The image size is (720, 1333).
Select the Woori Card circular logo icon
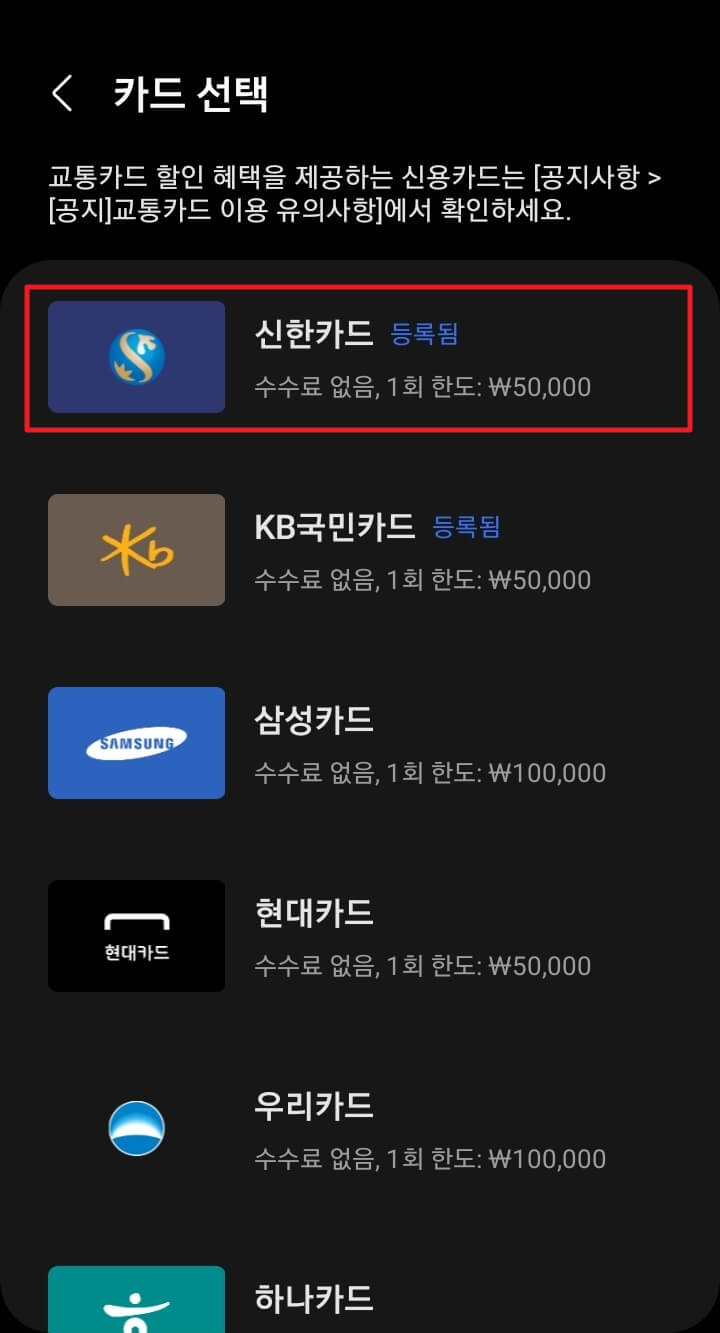pos(136,1129)
